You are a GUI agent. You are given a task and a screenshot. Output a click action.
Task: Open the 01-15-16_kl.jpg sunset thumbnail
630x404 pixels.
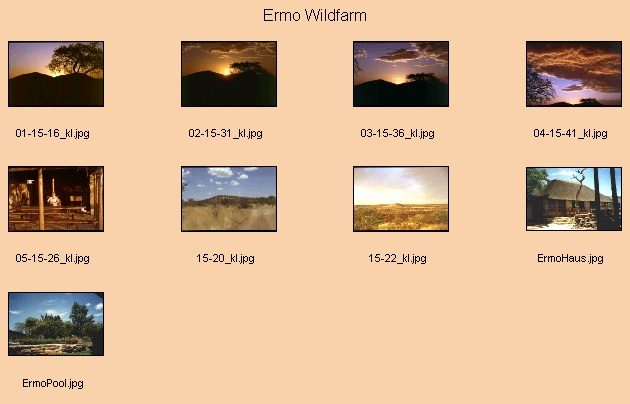(x=56, y=74)
